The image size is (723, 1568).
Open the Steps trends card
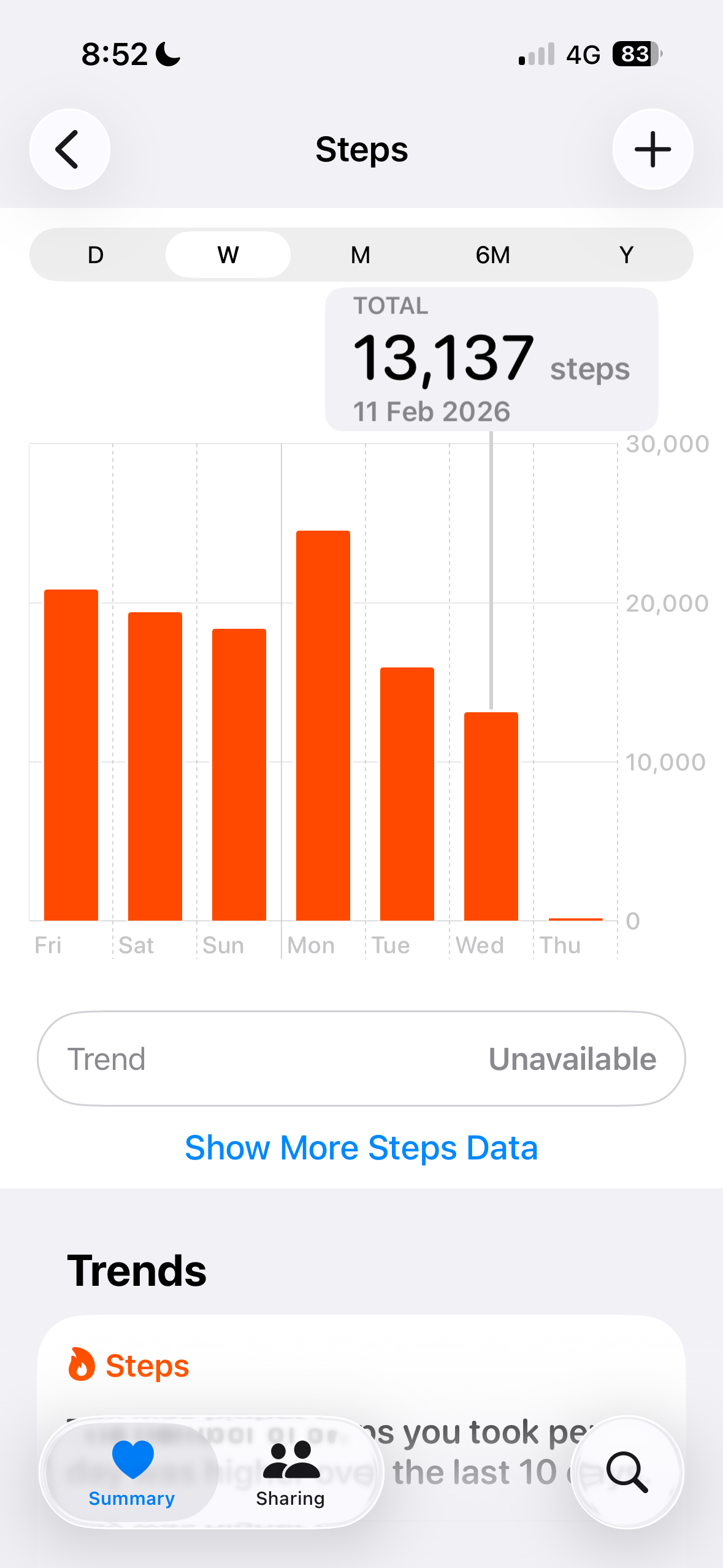point(361,1366)
